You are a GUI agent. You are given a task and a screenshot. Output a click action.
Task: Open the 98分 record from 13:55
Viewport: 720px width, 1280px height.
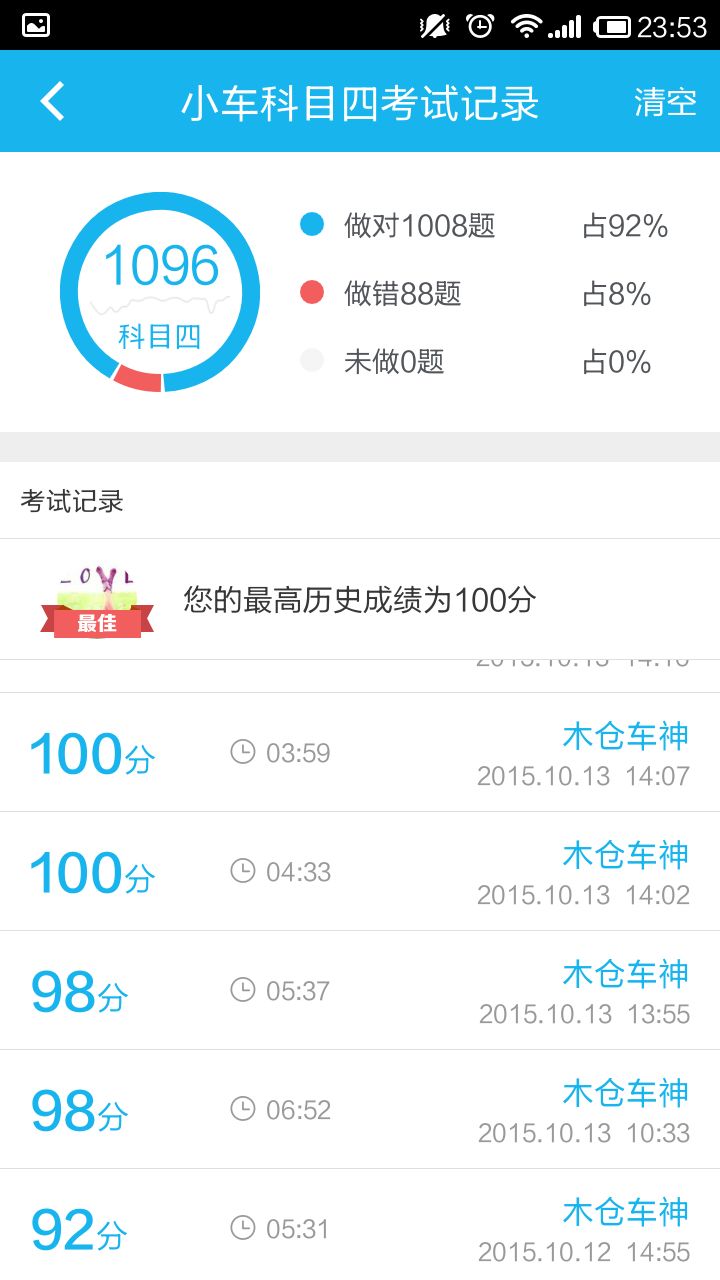pos(360,990)
